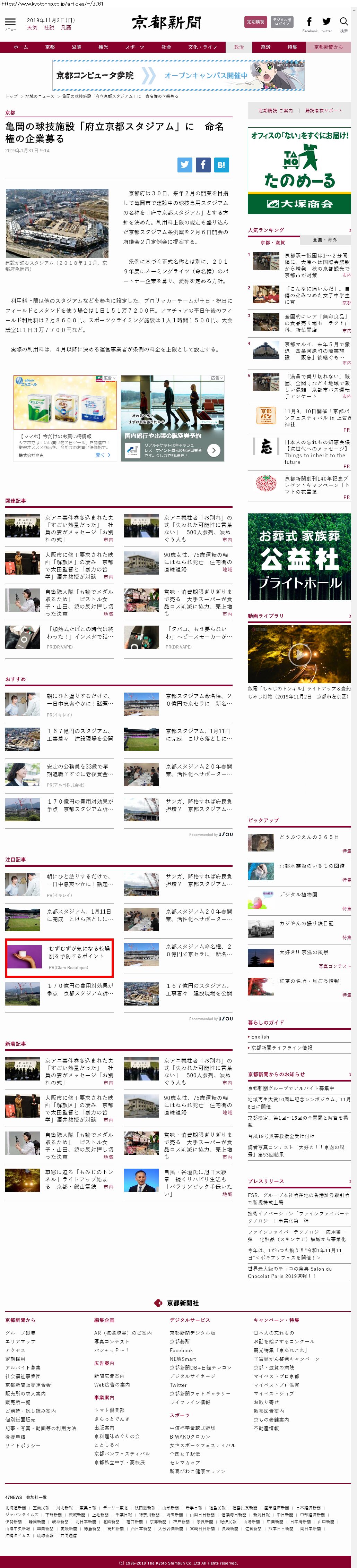Share article on Twitter
The image size is (357, 1568).
(x=185, y=164)
